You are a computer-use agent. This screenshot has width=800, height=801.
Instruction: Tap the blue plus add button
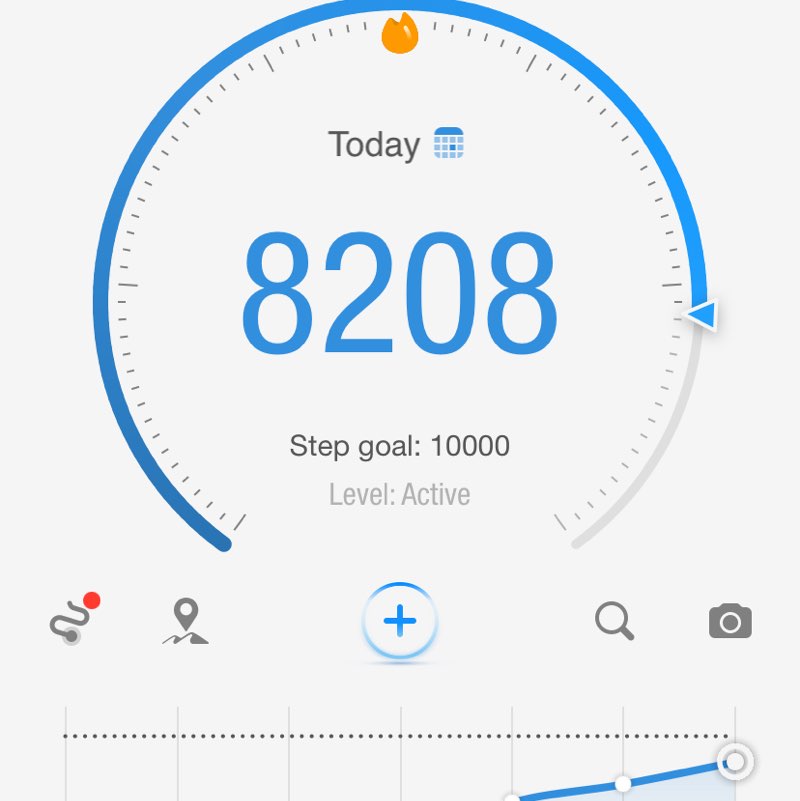tap(400, 620)
